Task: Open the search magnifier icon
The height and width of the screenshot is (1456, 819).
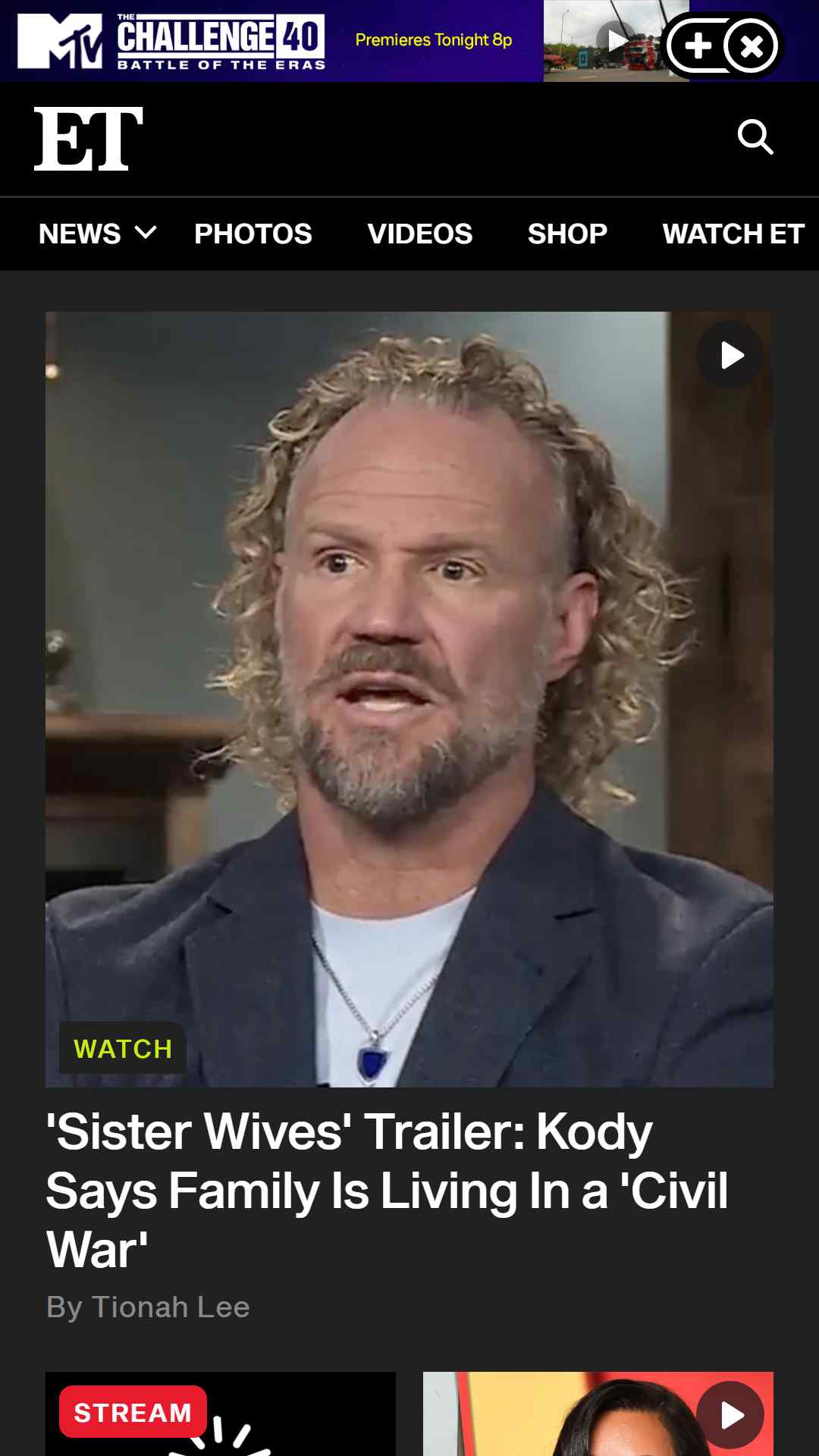Action: pos(755,137)
